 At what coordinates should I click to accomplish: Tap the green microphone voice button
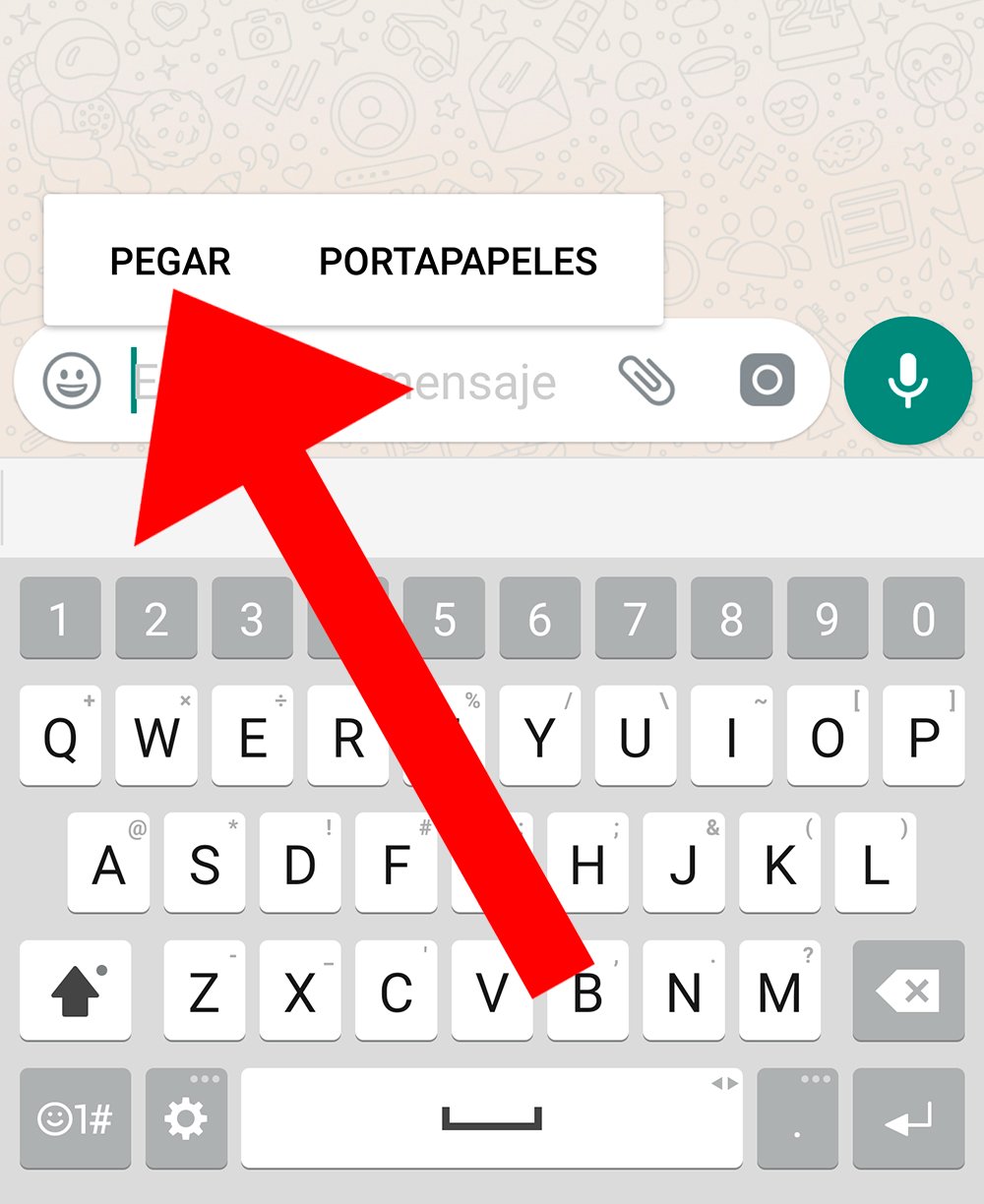pos(907,381)
